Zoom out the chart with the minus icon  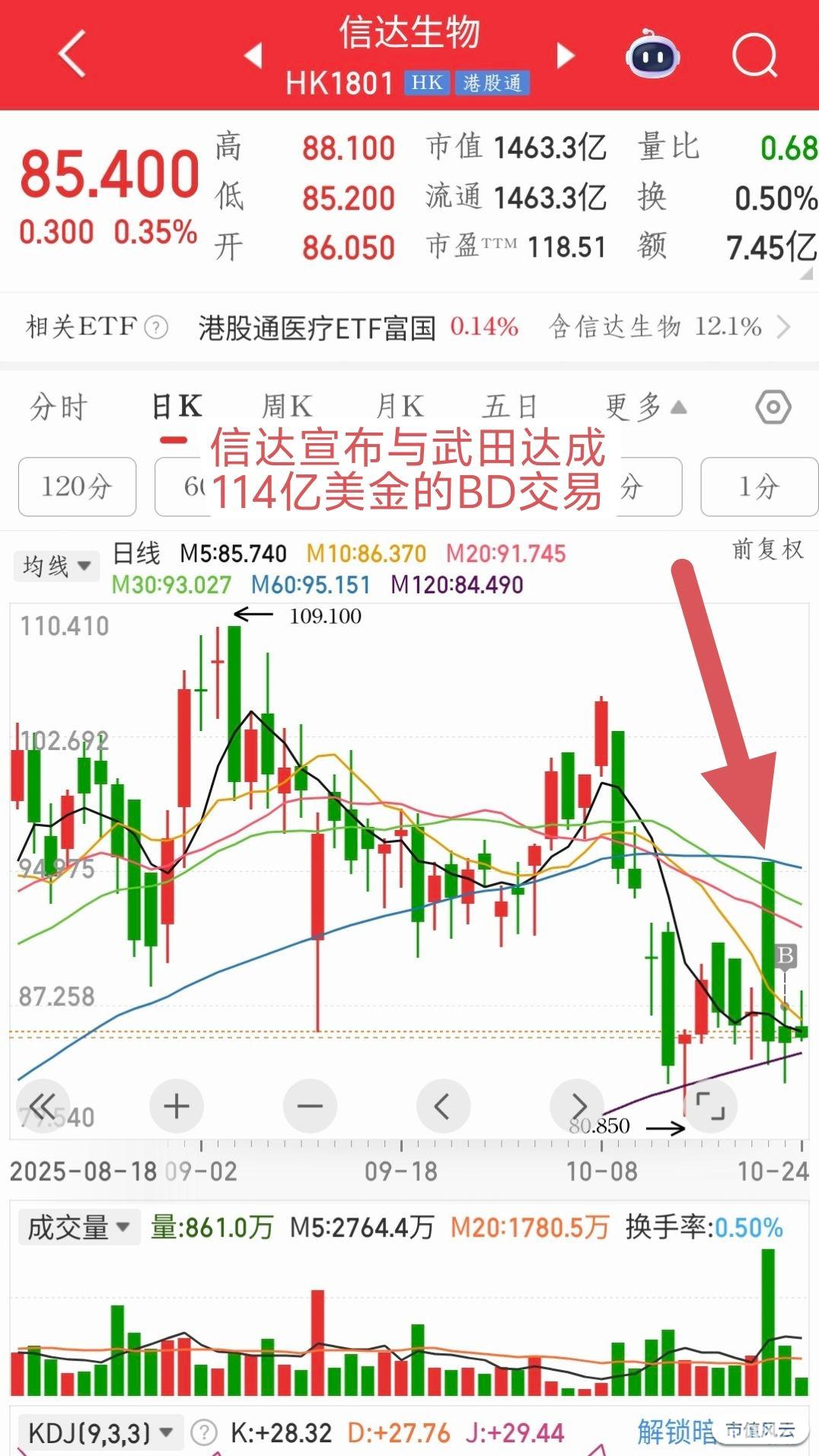click(310, 1106)
